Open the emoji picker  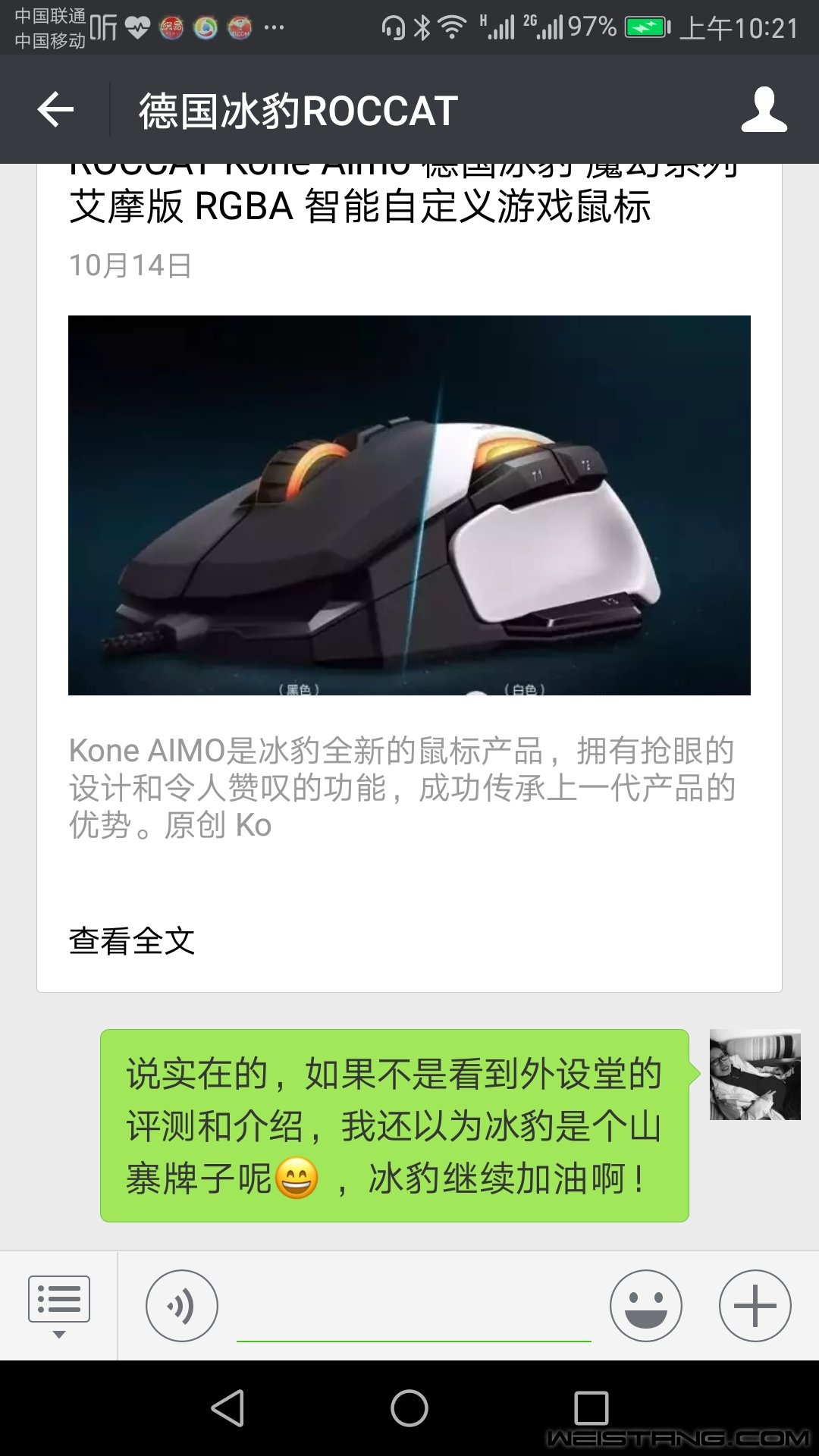(x=645, y=1306)
